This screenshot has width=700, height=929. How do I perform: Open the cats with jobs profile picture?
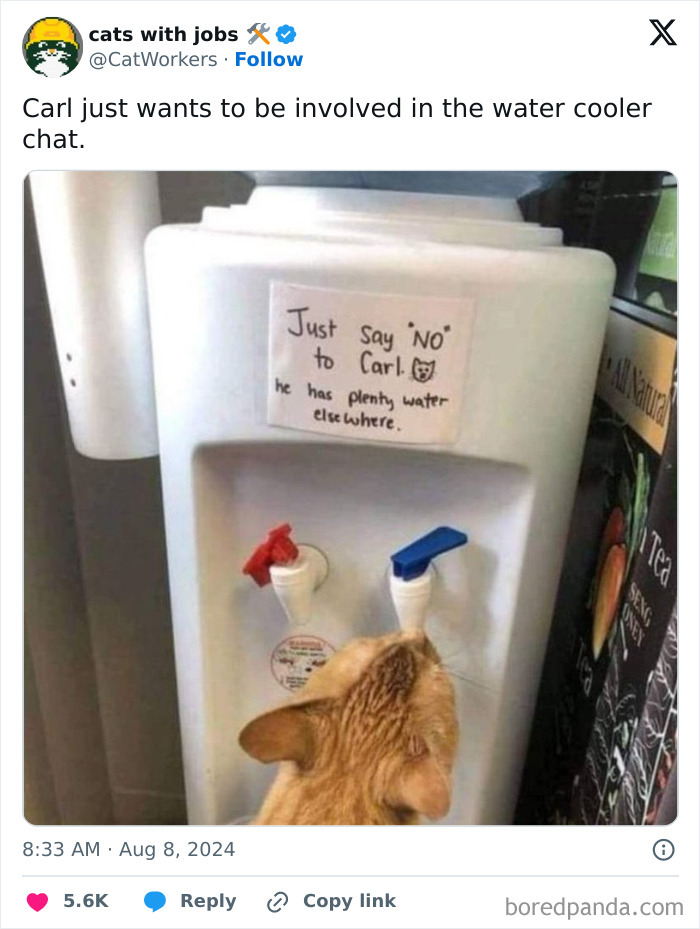click(52, 47)
